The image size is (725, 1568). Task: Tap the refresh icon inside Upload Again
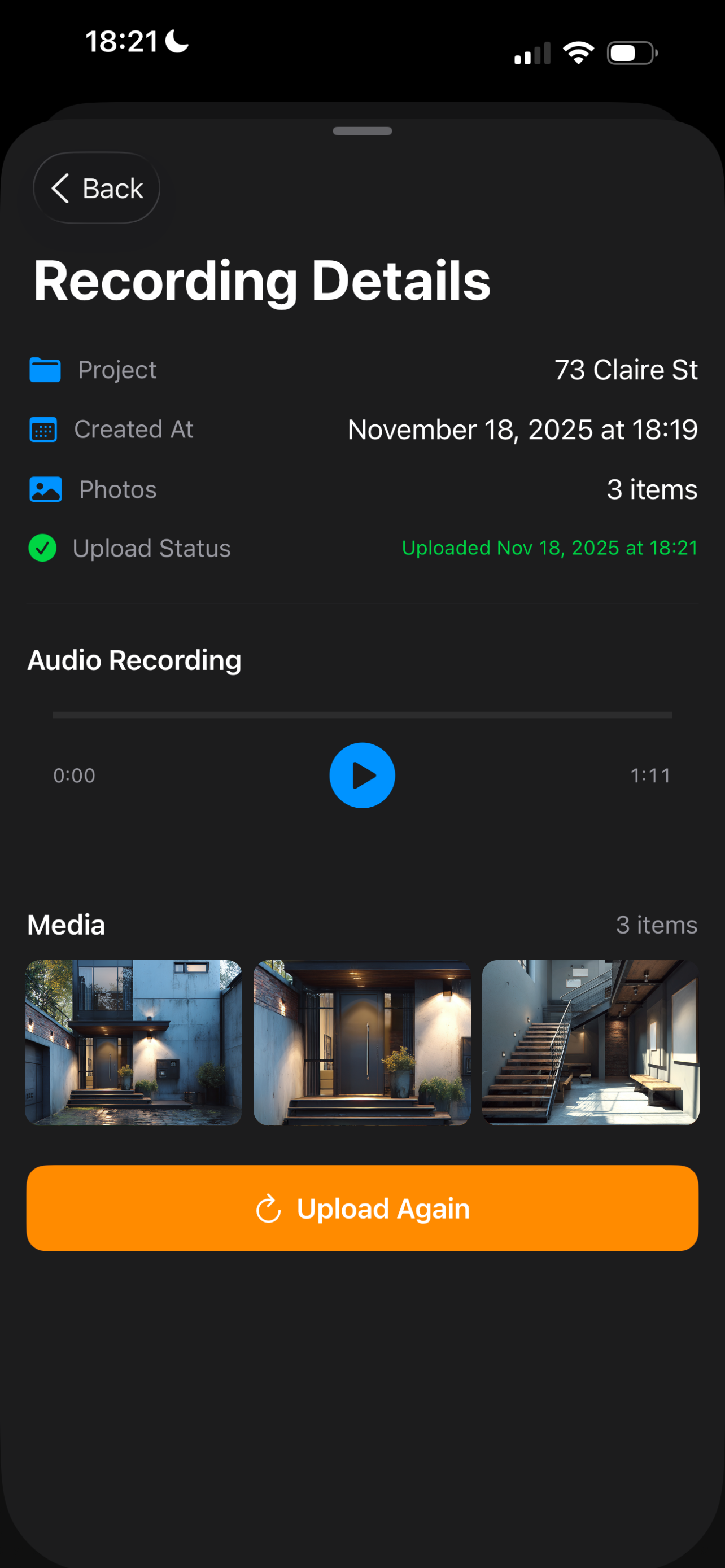(x=268, y=1208)
